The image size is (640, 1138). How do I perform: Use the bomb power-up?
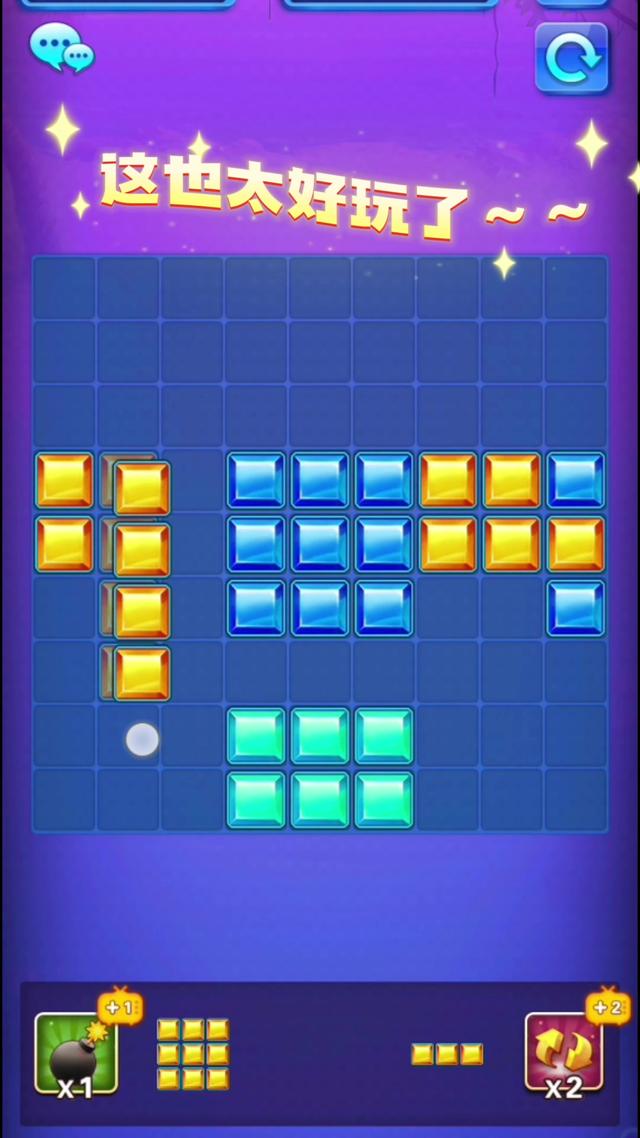click(x=75, y=1053)
